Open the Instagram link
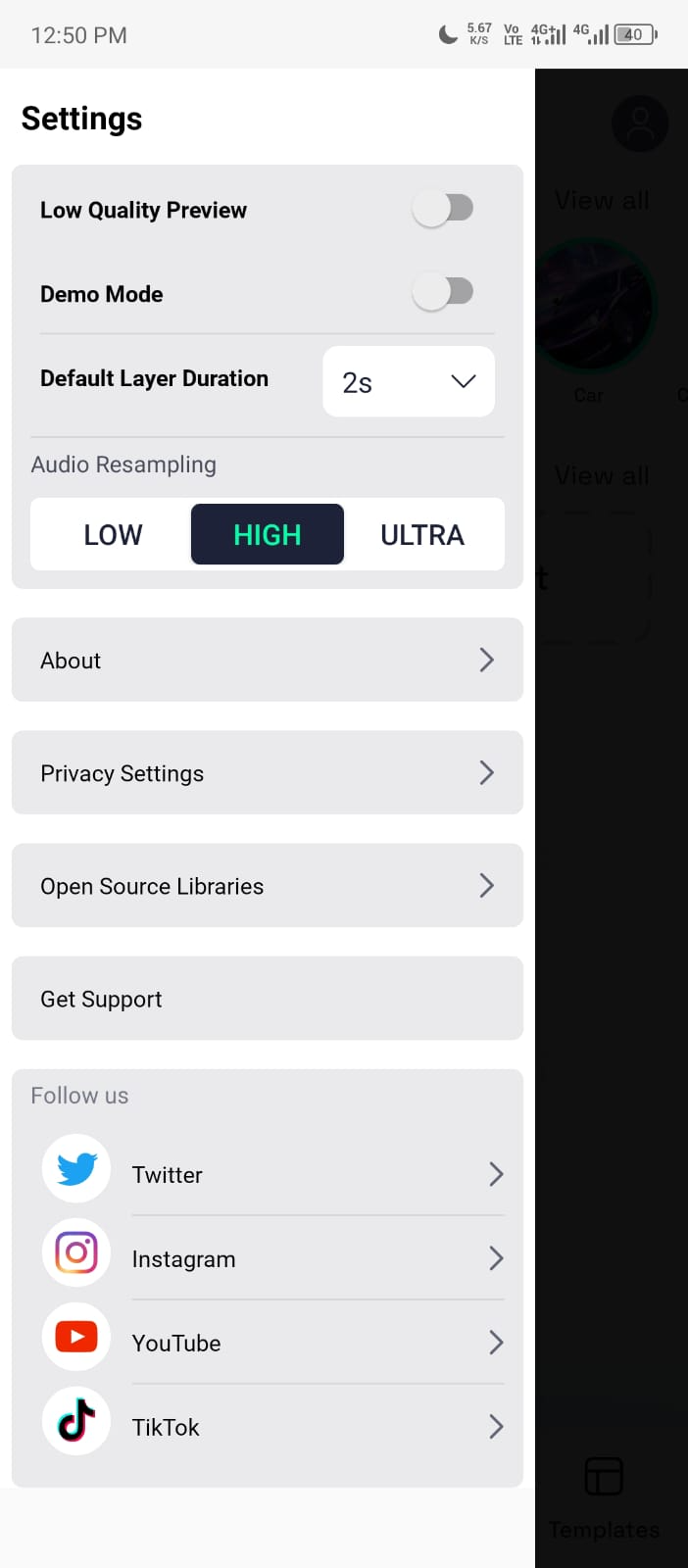This screenshot has width=688, height=1568. 272,1258
